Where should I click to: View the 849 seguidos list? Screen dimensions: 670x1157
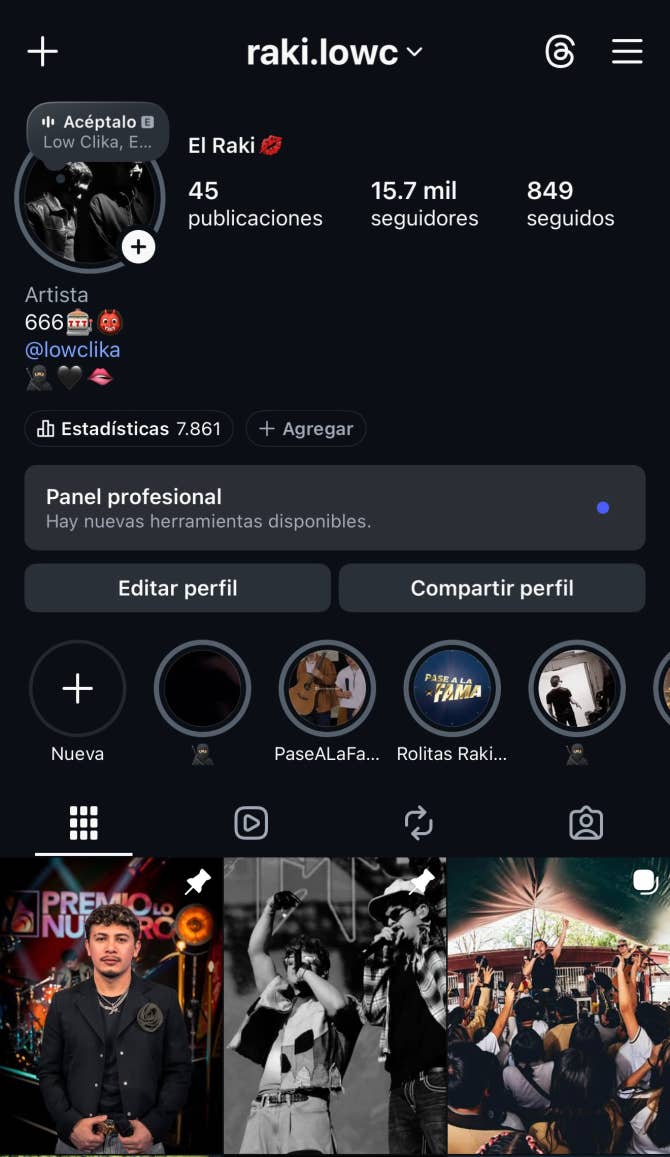point(570,204)
